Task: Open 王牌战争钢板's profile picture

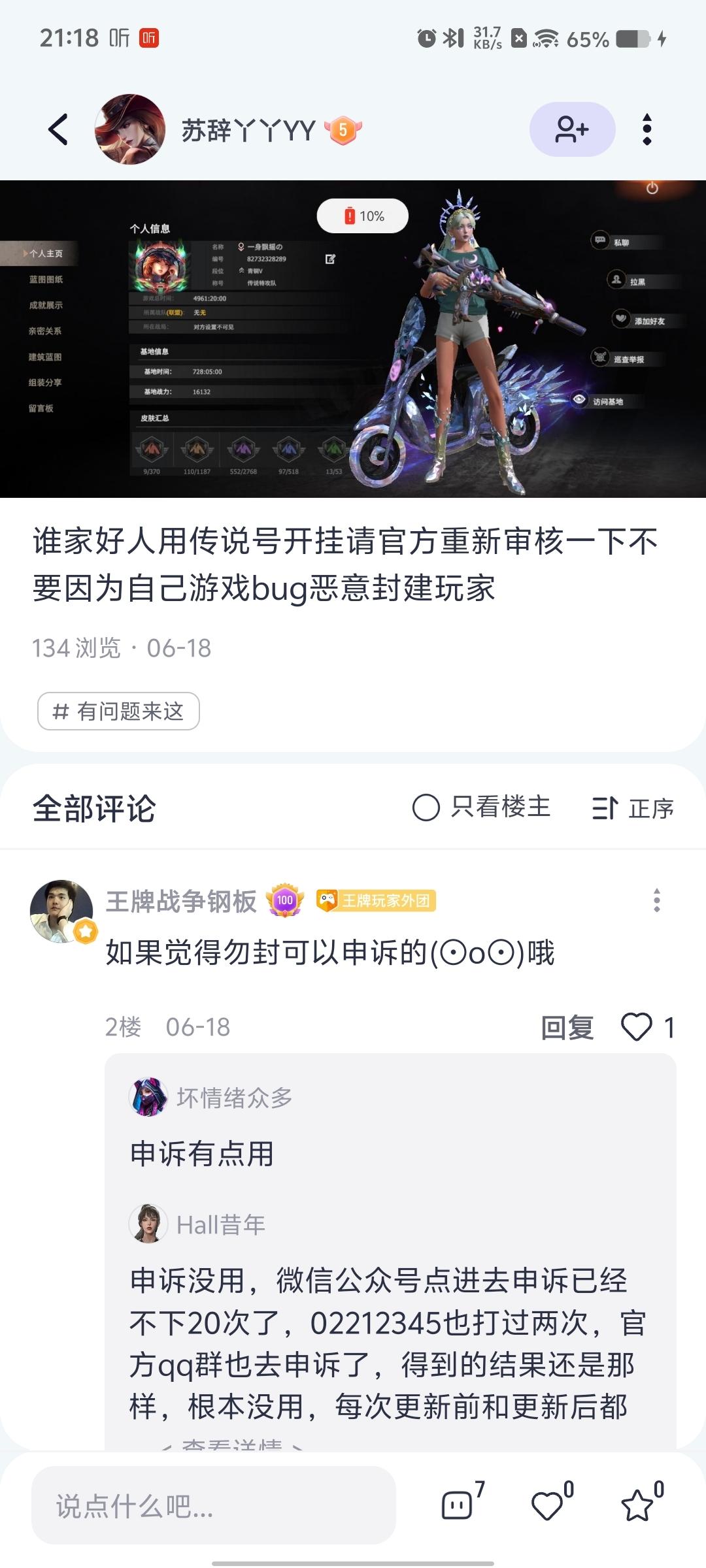Action: click(61, 911)
